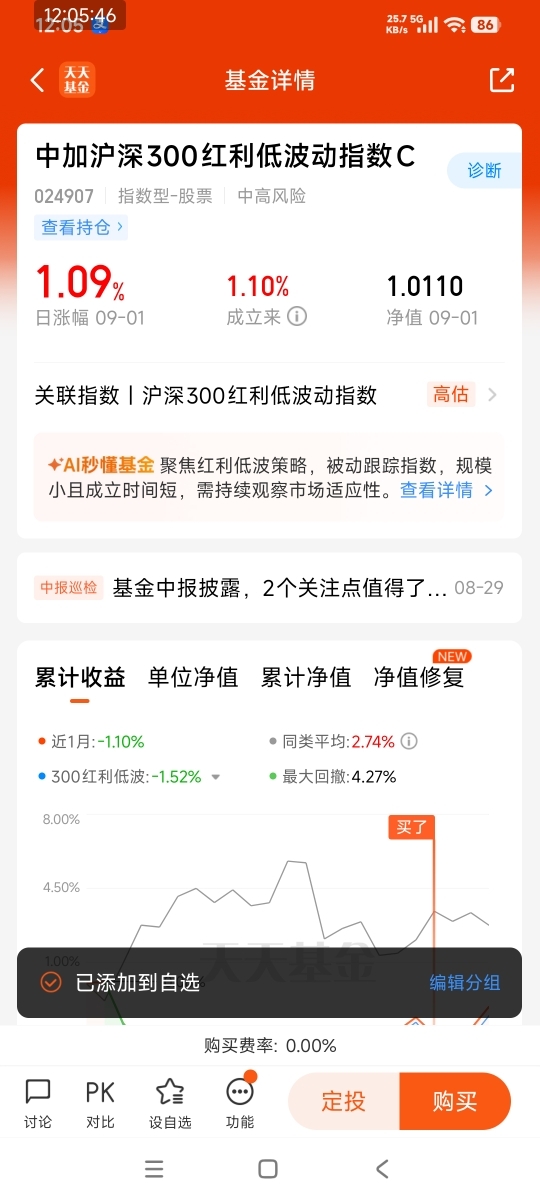540x1200 pixels.
Task: Switch to the 累计净值 tab
Action: tap(306, 677)
